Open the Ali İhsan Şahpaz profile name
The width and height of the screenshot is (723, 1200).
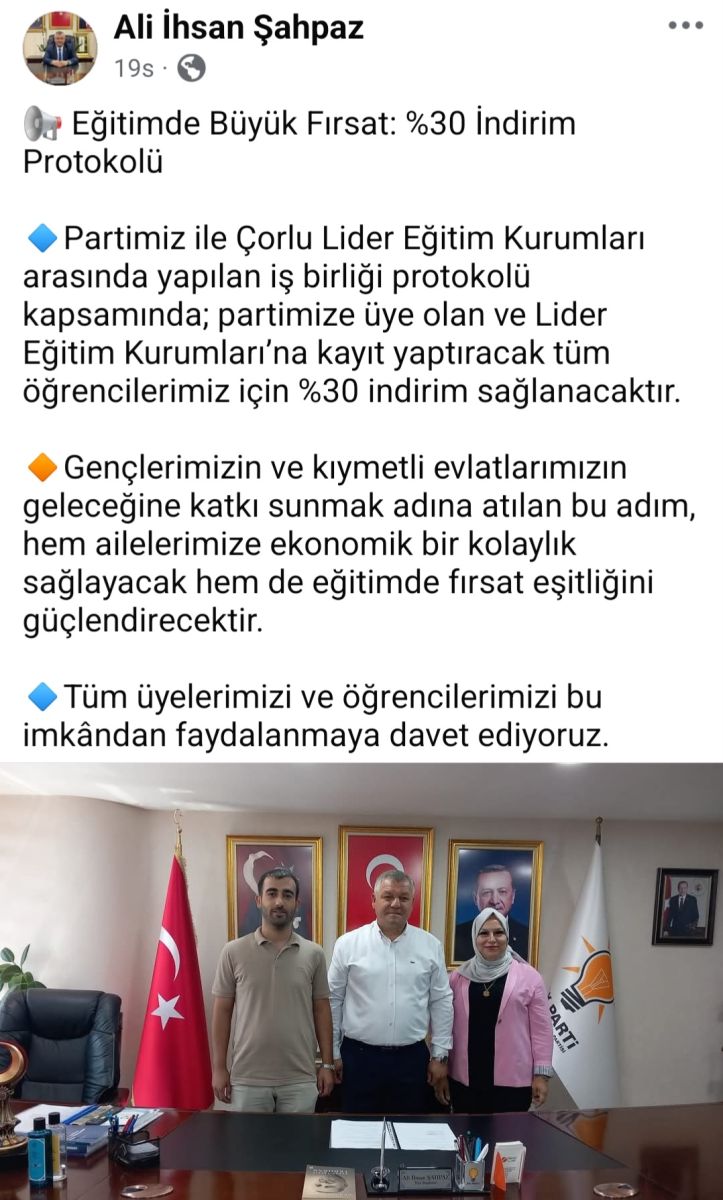[x=239, y=28]
